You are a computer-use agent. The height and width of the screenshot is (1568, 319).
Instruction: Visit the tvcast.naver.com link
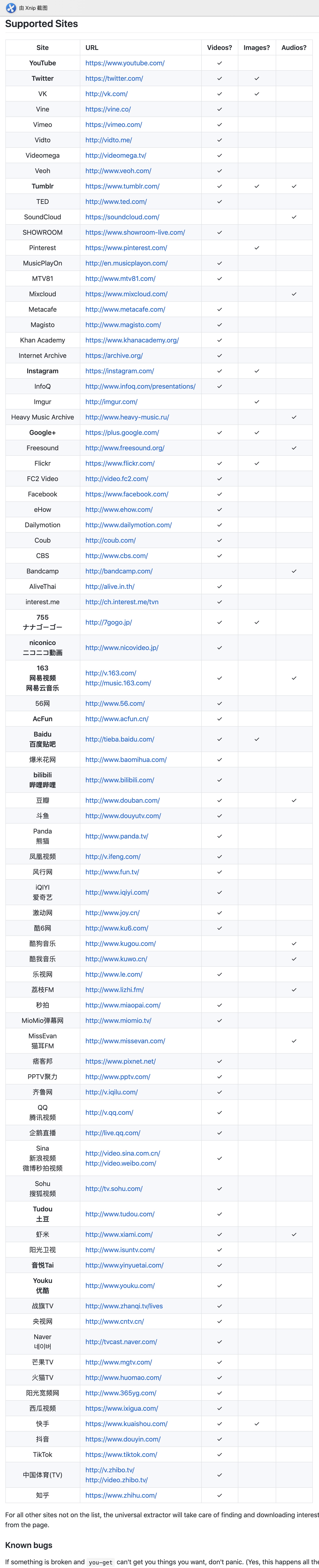click(121, 1342)
